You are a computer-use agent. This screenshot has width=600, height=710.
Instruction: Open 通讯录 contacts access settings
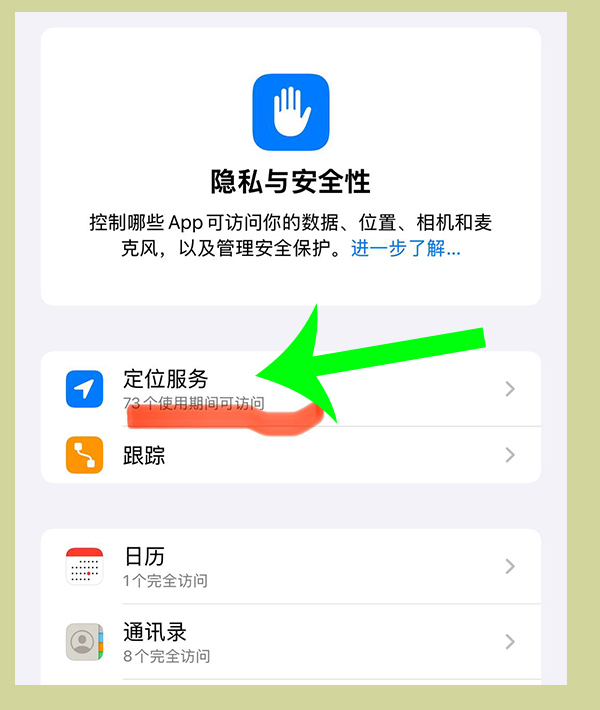pyautogui.click(x=290, y=642)
